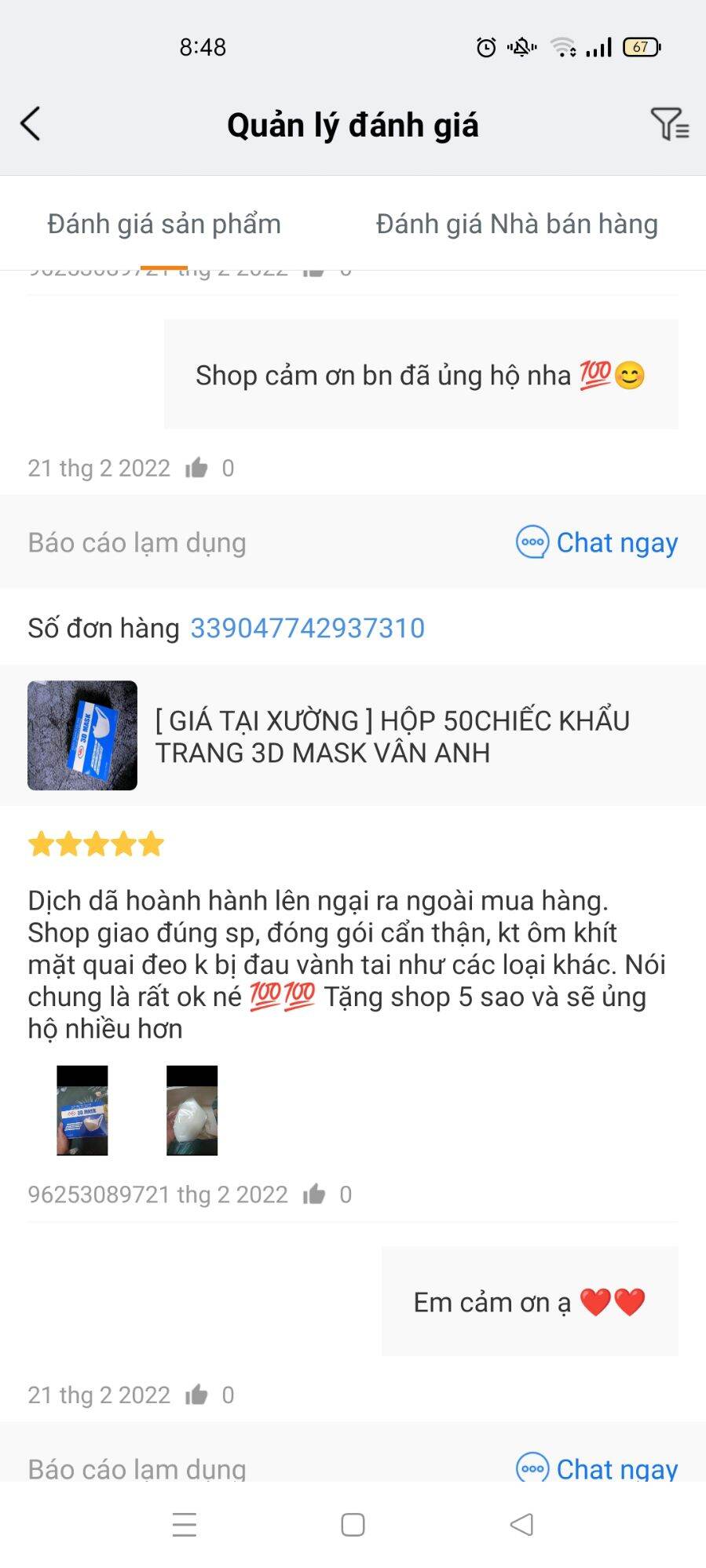The image size is (706, 1568).
Task: Open the white mask review photo
Action: tap(190, 1111)
